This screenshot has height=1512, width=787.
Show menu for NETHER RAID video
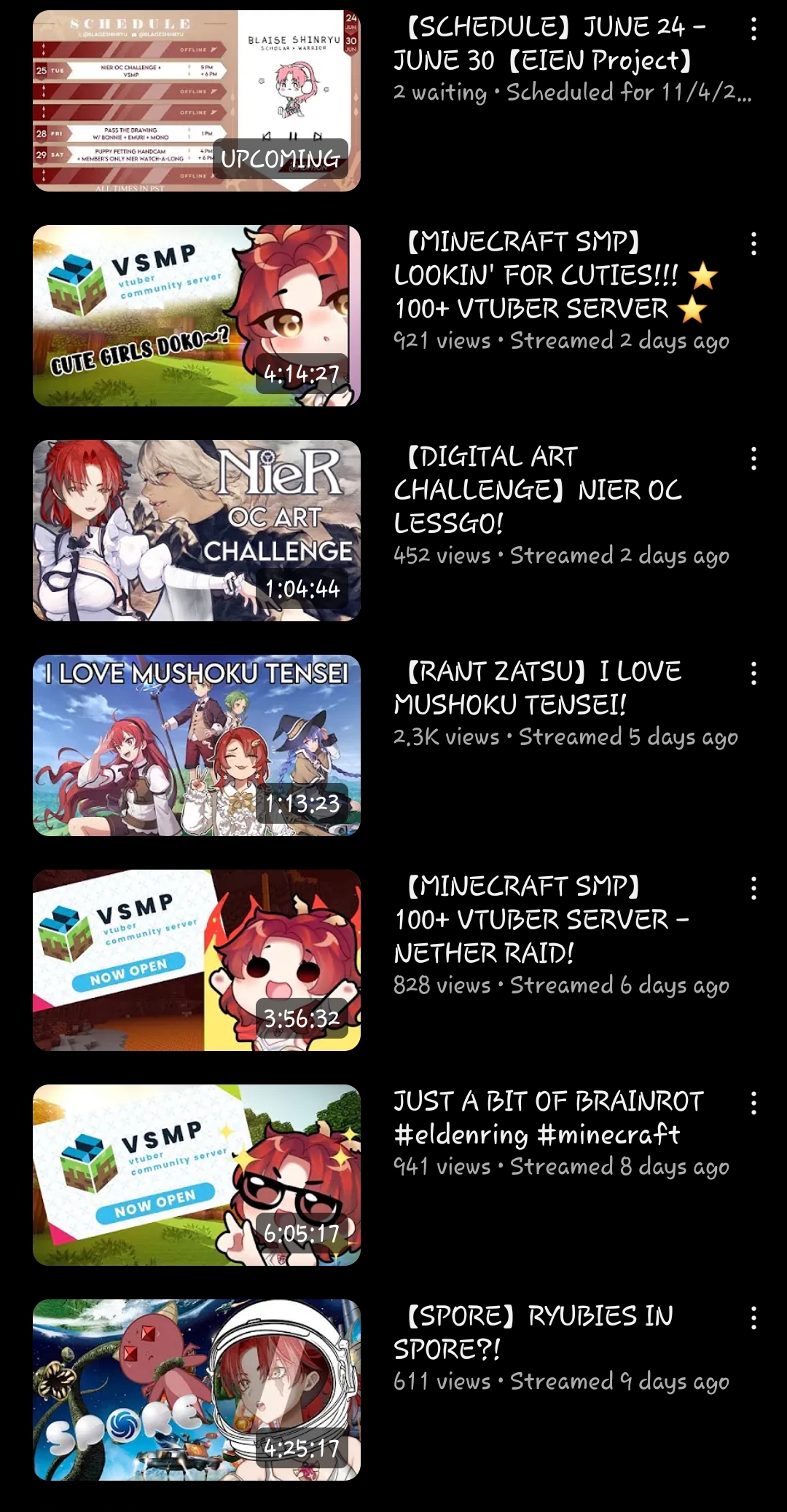[x=753, y=889]
